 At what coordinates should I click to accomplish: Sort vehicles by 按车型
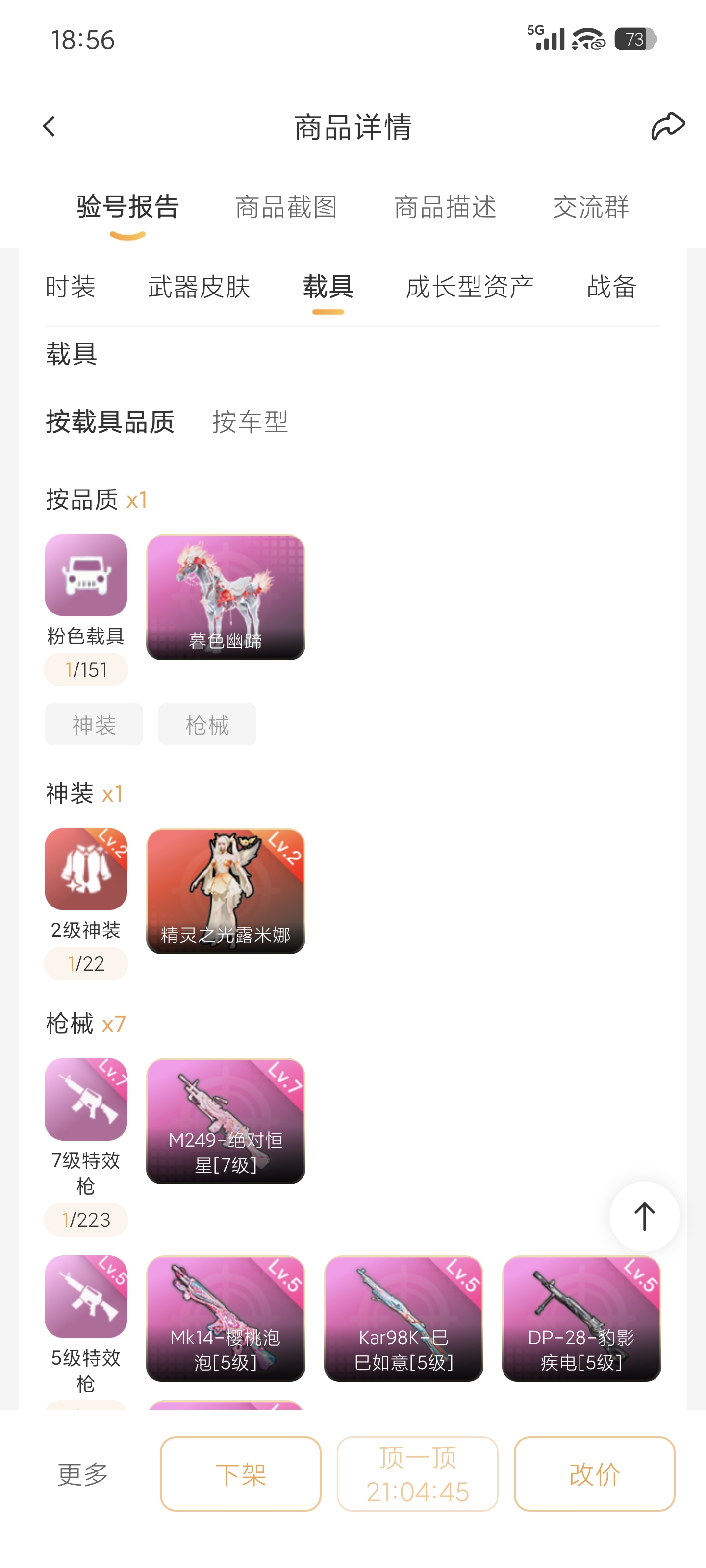(250, 421)
